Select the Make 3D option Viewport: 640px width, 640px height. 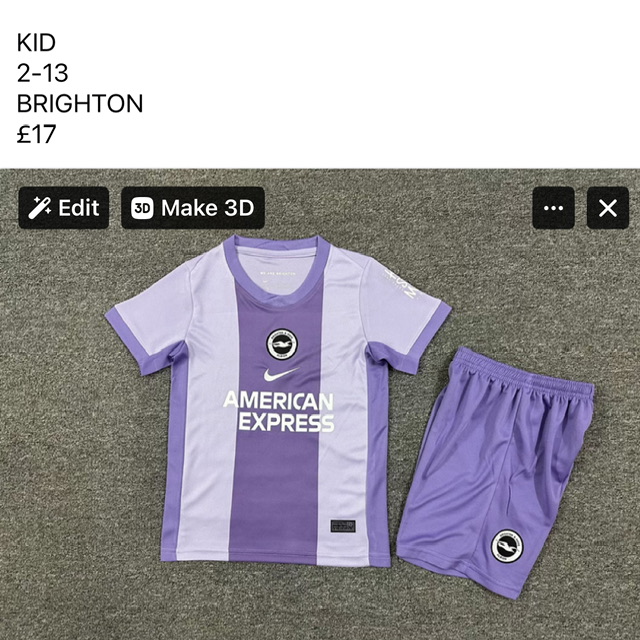193,208
